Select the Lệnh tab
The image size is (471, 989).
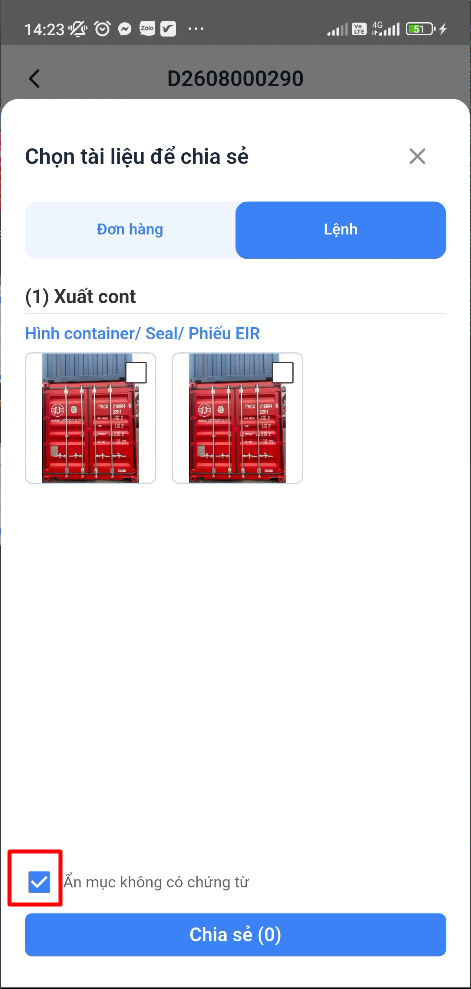click(x=340, y=230)
